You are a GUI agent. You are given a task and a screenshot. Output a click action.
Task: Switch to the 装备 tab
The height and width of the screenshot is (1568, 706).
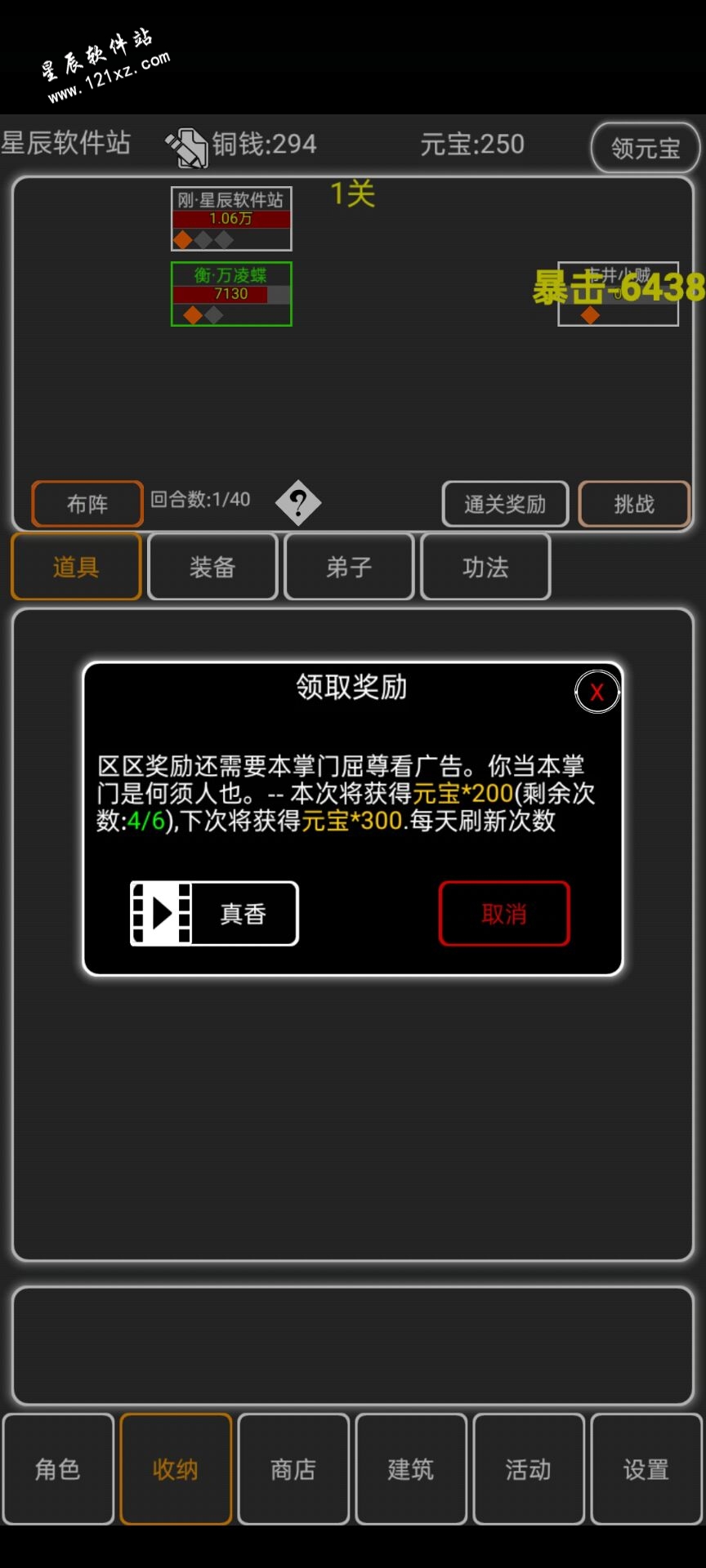click(212, 567)
